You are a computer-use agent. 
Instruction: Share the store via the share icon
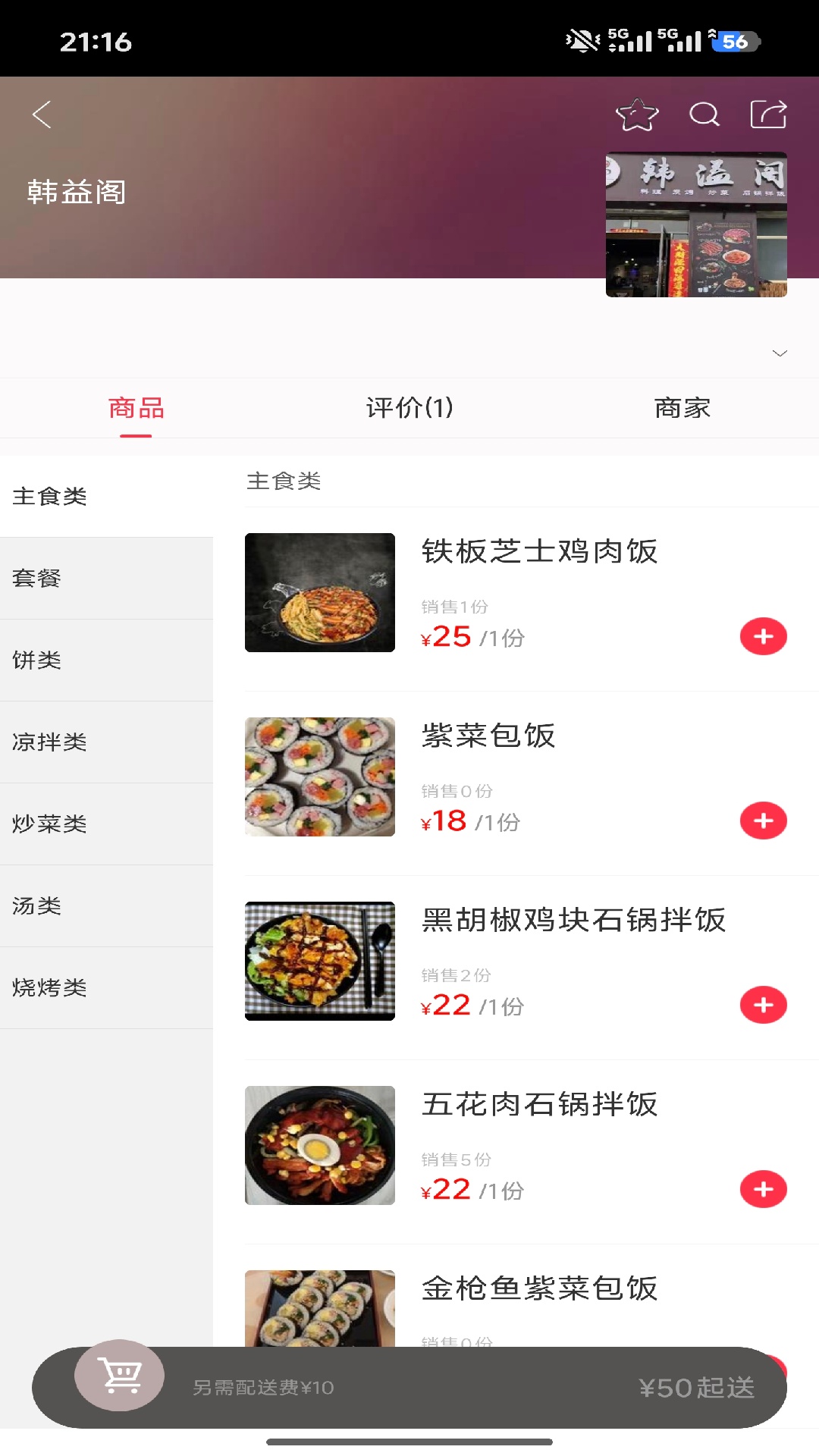coord(769,115)
